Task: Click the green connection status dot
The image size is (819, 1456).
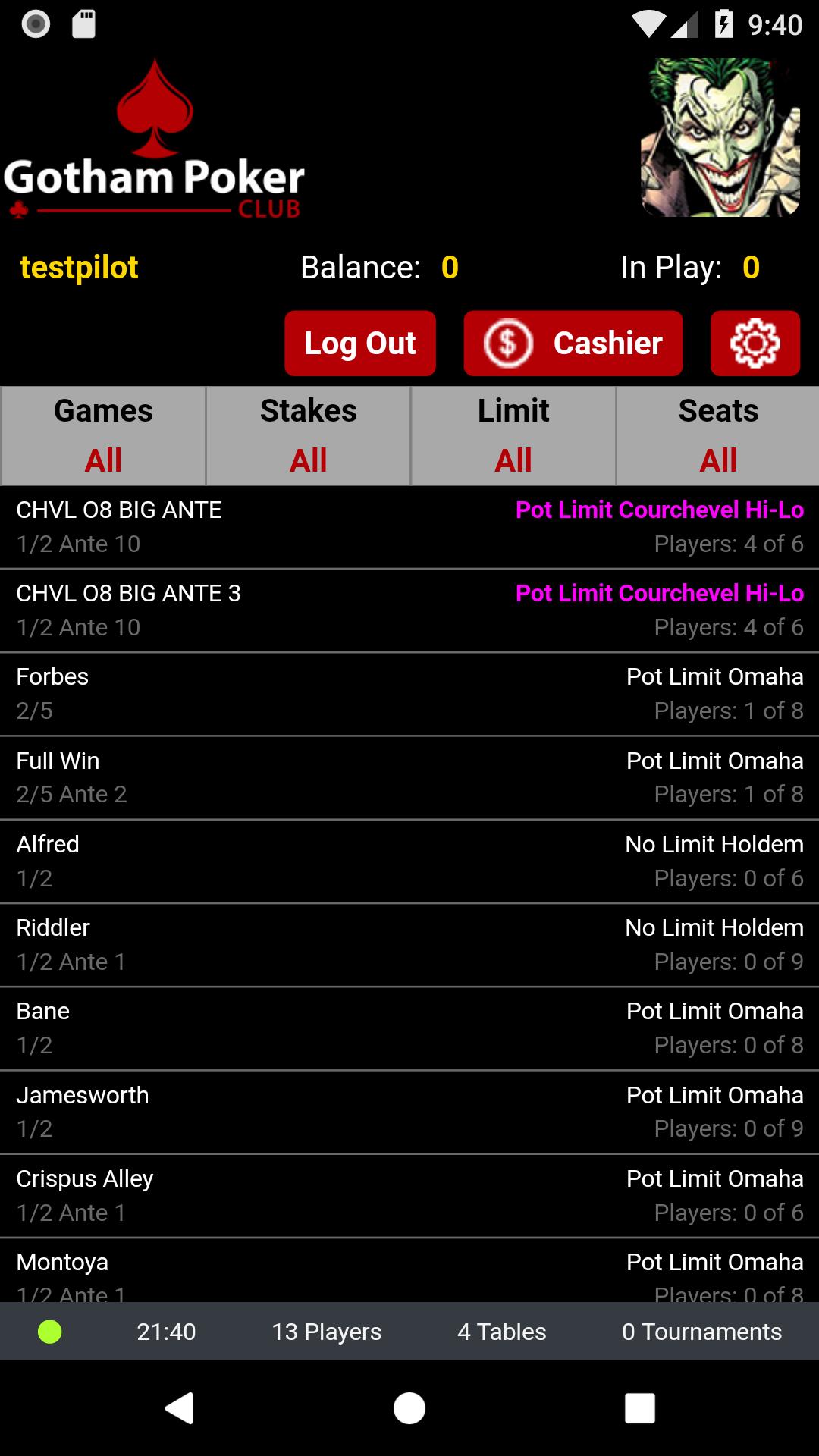Action: [50, 1332]
